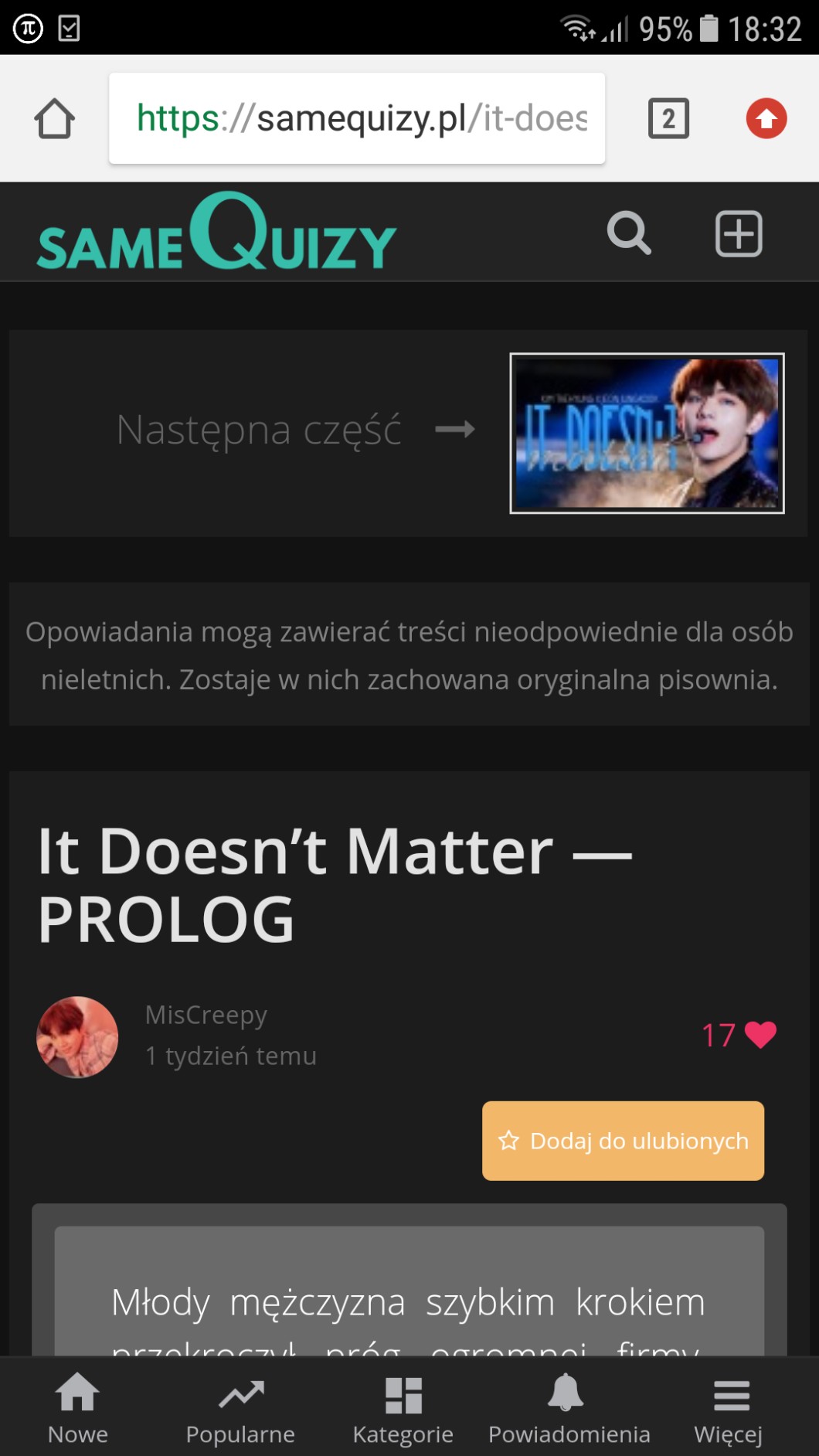Switch to the Popularne tab

coord(240,1409)
